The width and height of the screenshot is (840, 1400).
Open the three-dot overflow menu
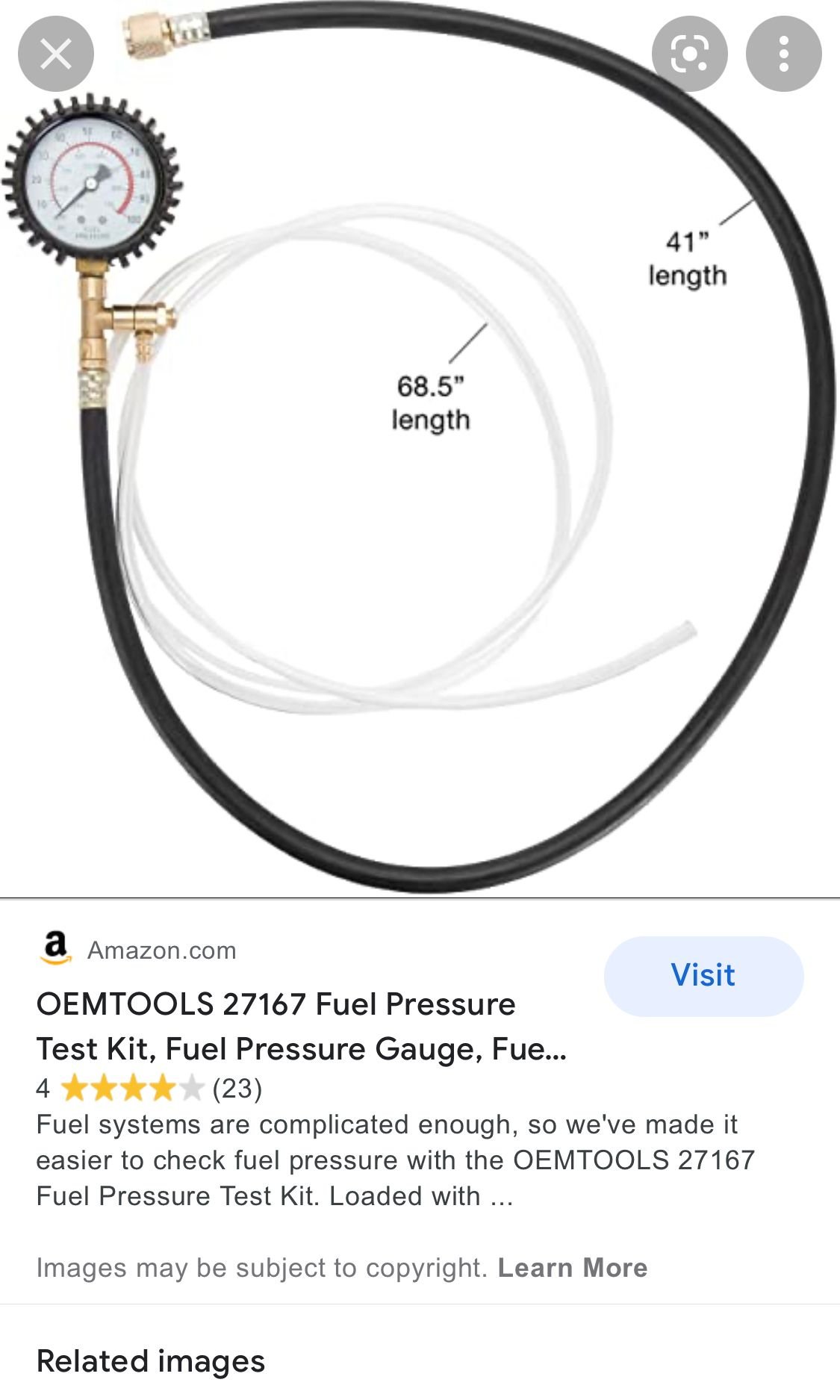pos(783,54)
